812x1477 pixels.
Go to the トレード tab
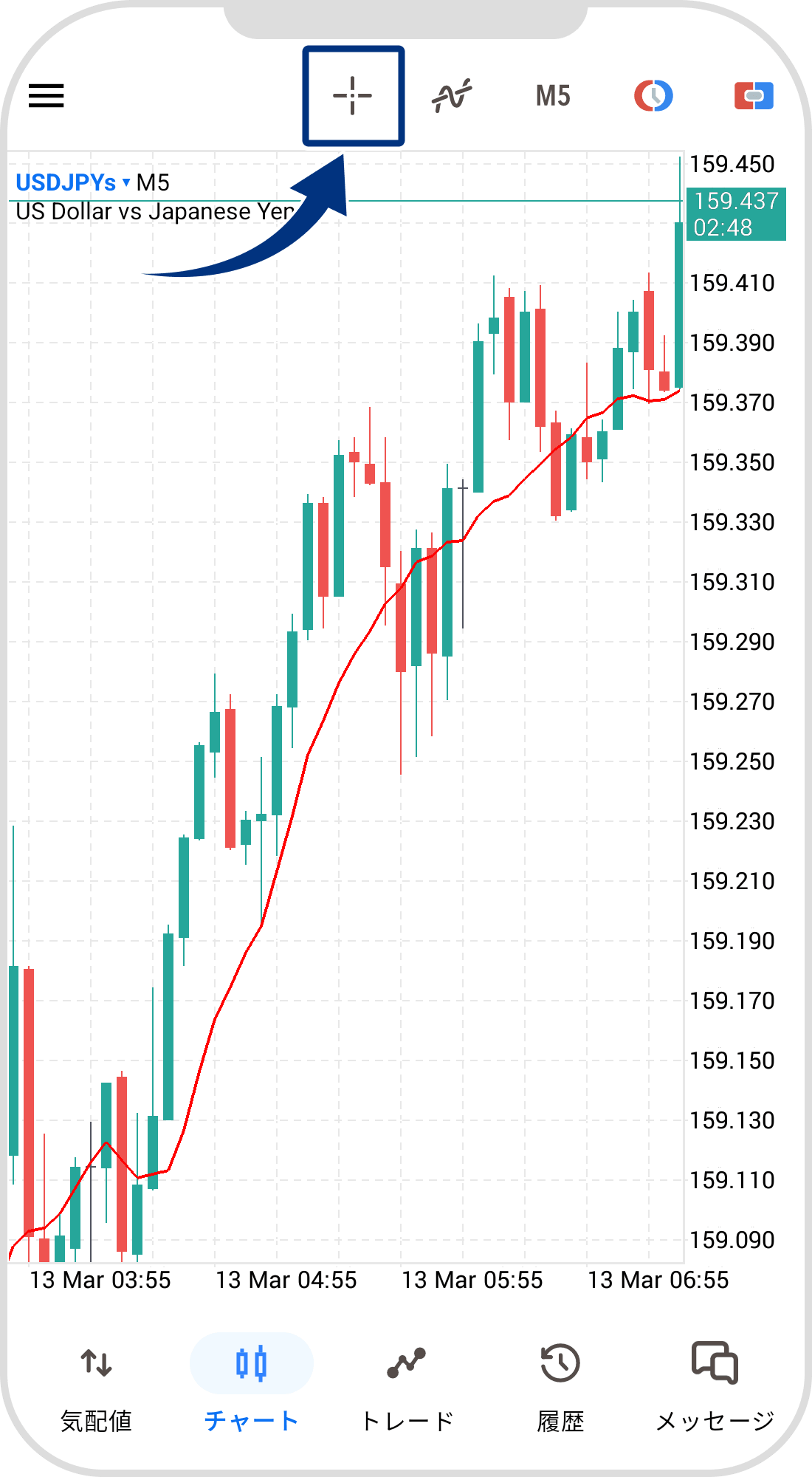point(407,1385)
